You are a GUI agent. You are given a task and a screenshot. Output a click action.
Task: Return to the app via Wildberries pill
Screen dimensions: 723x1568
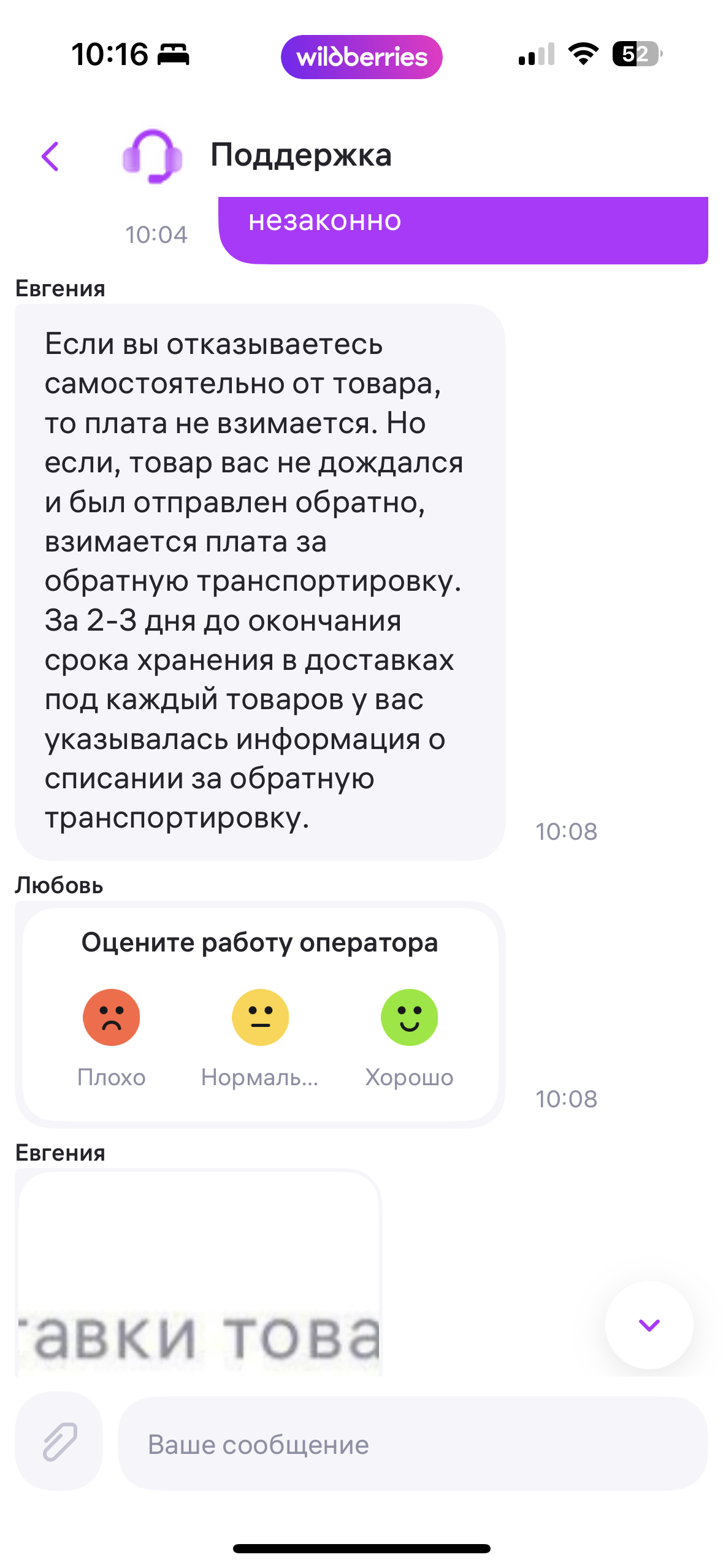point(361,57)
